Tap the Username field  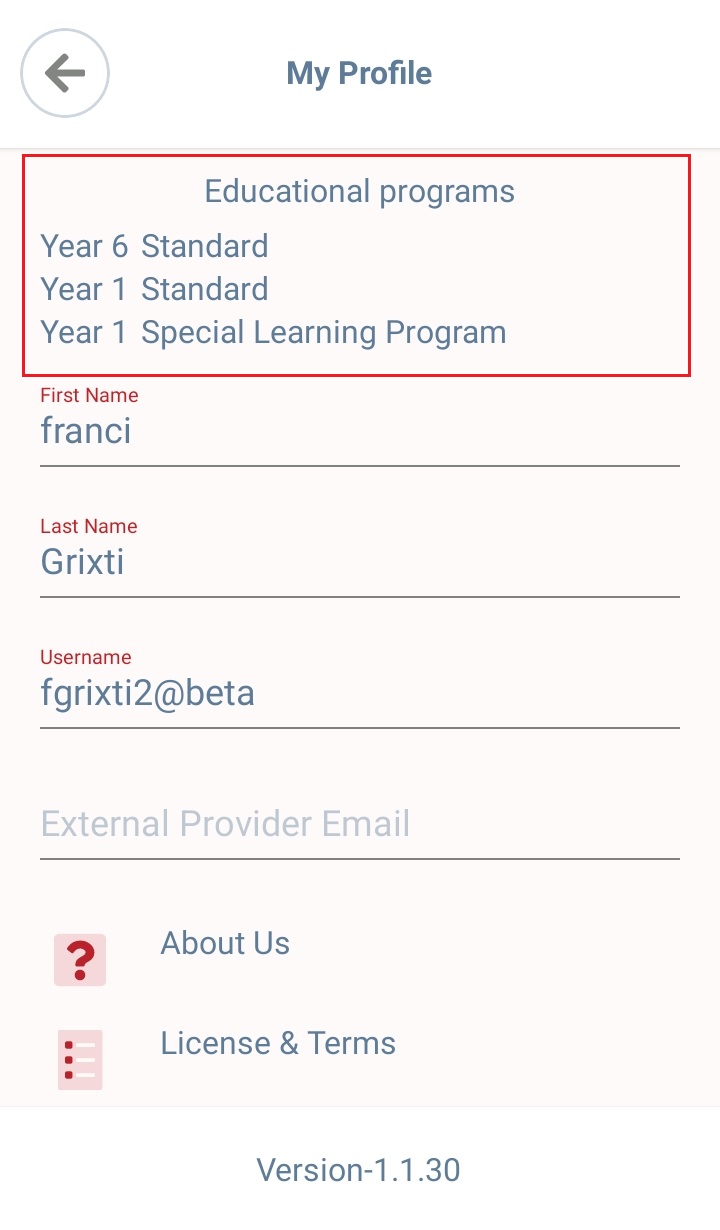pyautogui.click(x=360, y=693)
